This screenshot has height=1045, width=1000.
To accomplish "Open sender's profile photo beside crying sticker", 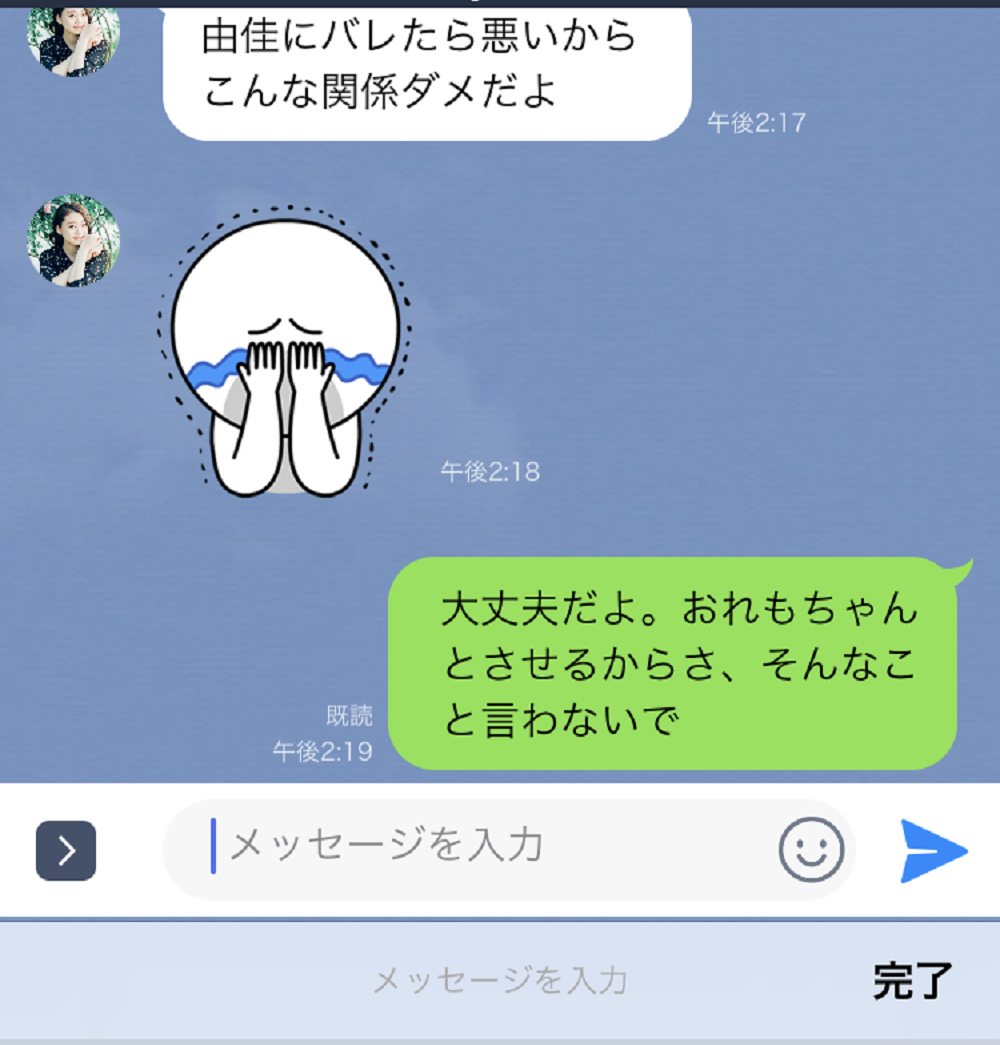I will click(x=73, y=241).
